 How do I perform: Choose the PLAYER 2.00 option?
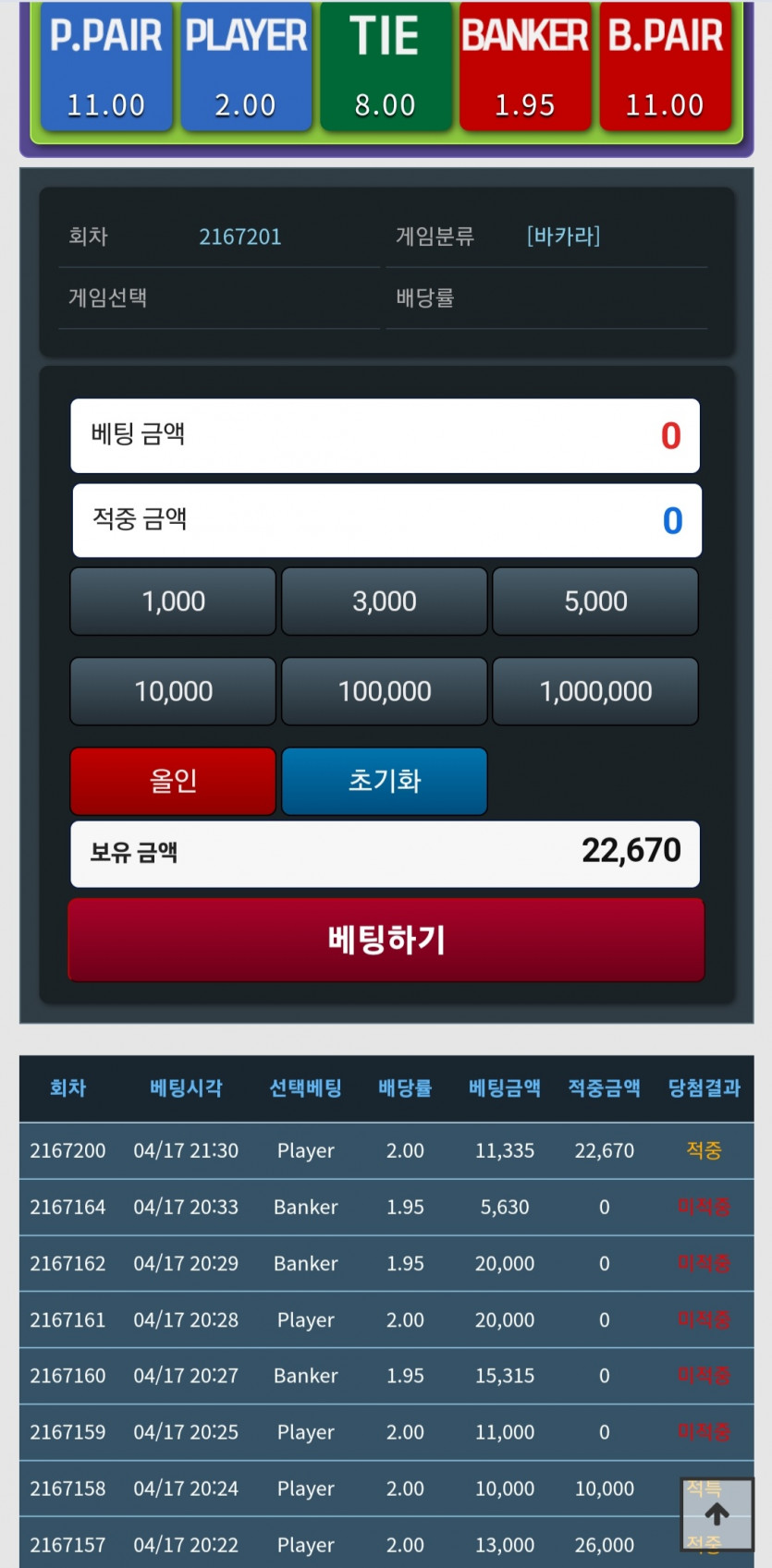click(x=246, y=67)
